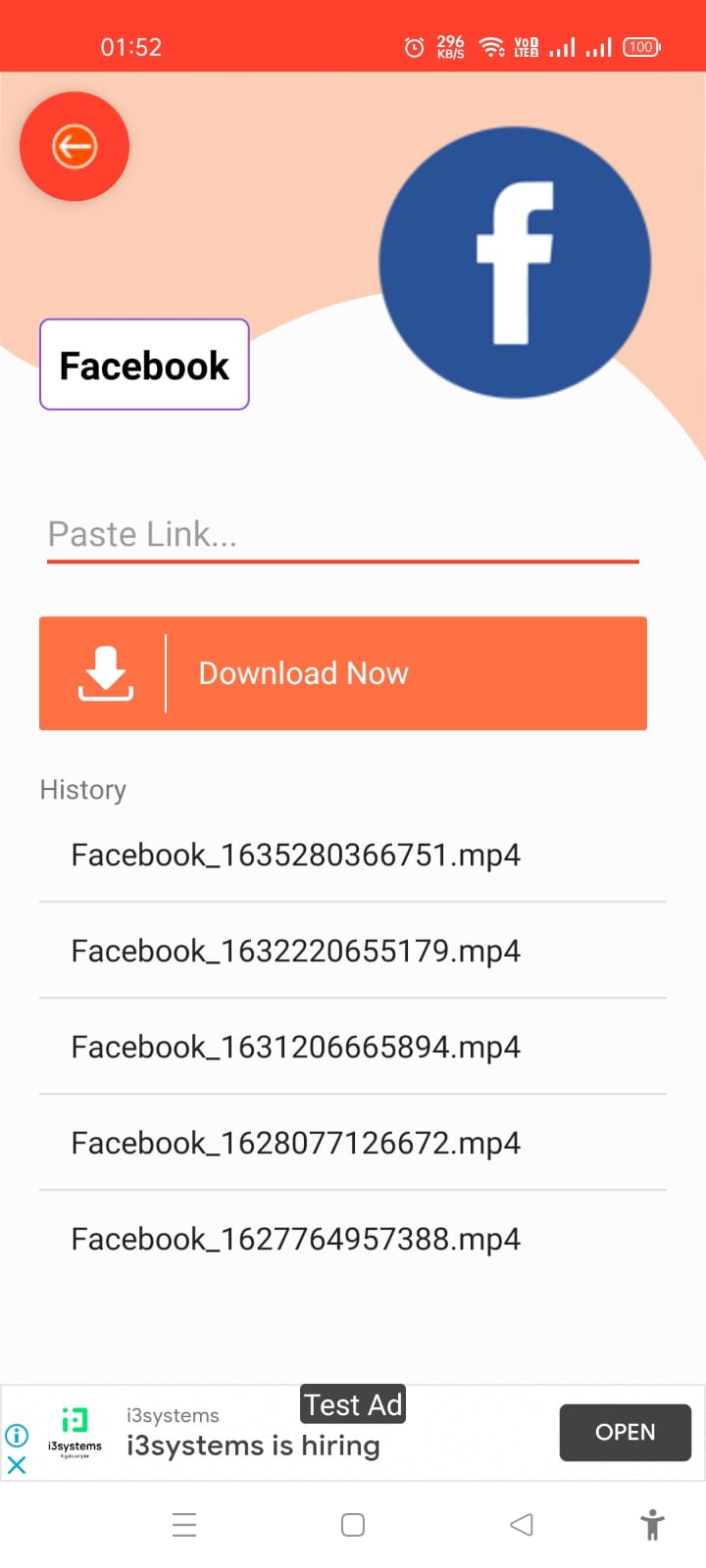Dismiss the ad with the X icon
The height and width of the screenshot is (1568, 706).
click(17, 1465)
